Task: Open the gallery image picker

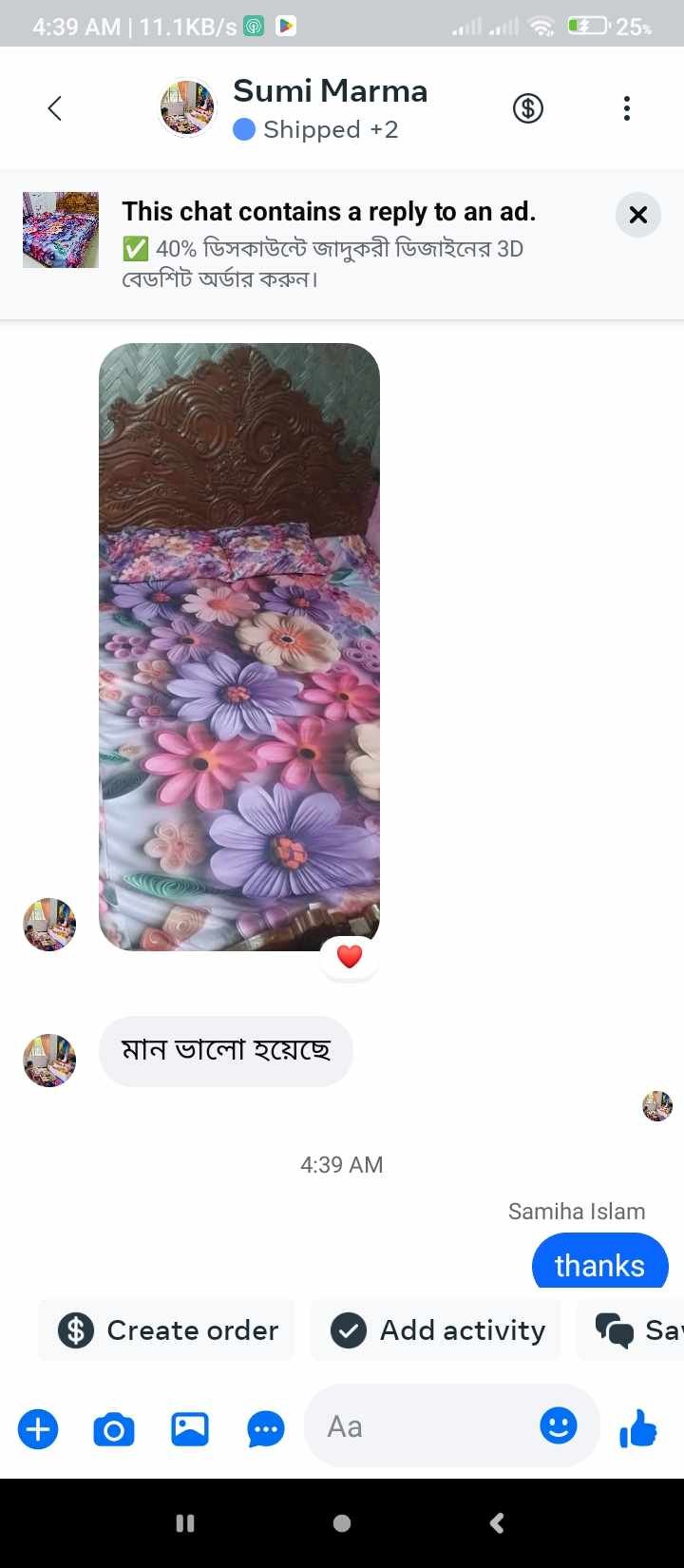Action: click(190, 1428)
